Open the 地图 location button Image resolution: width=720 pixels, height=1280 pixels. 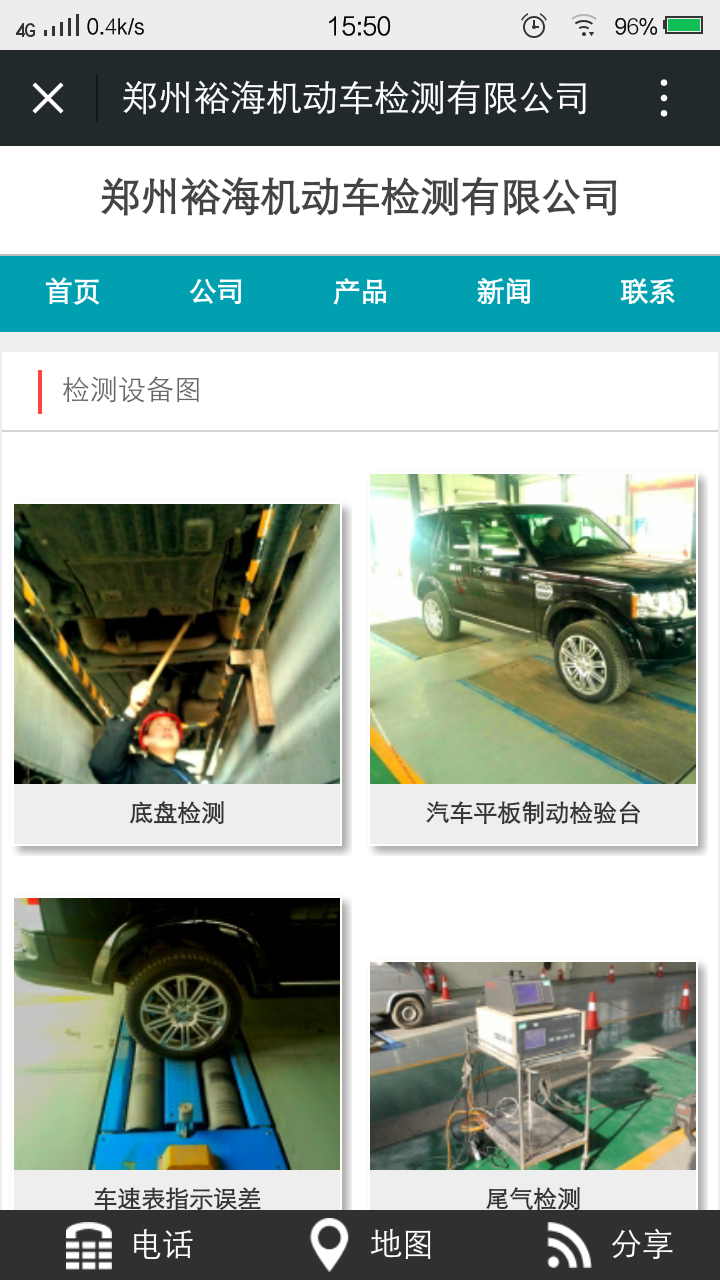pos(370,1245)
